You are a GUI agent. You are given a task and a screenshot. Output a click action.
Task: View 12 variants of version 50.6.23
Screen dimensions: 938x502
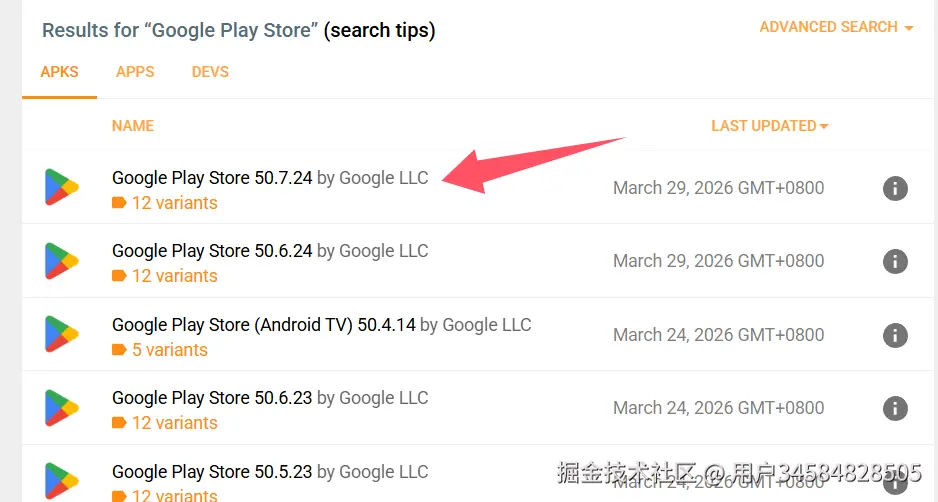point(173,423)
